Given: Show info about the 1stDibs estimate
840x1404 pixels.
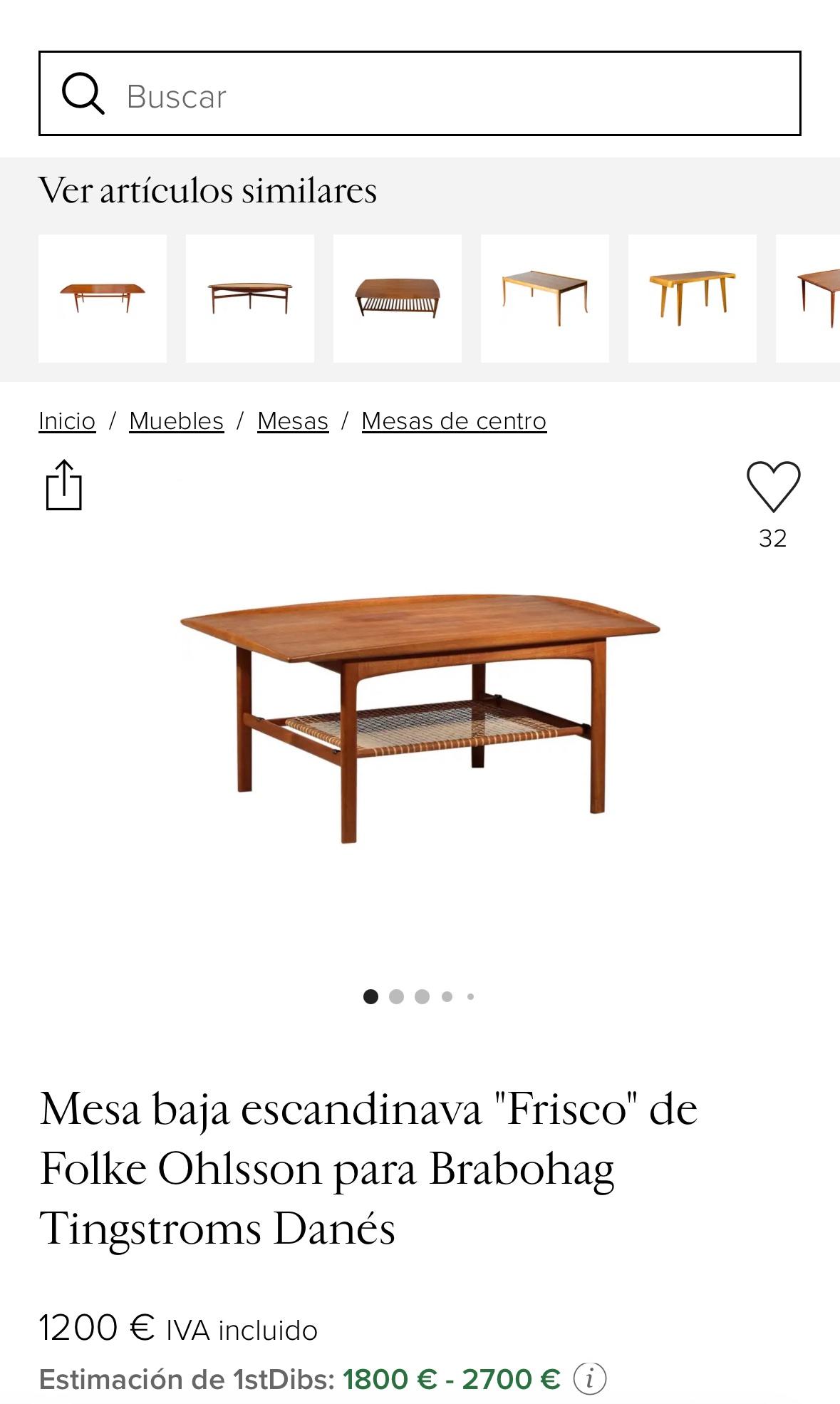Looking at the screenshot, I should (x=590, y=1378).
